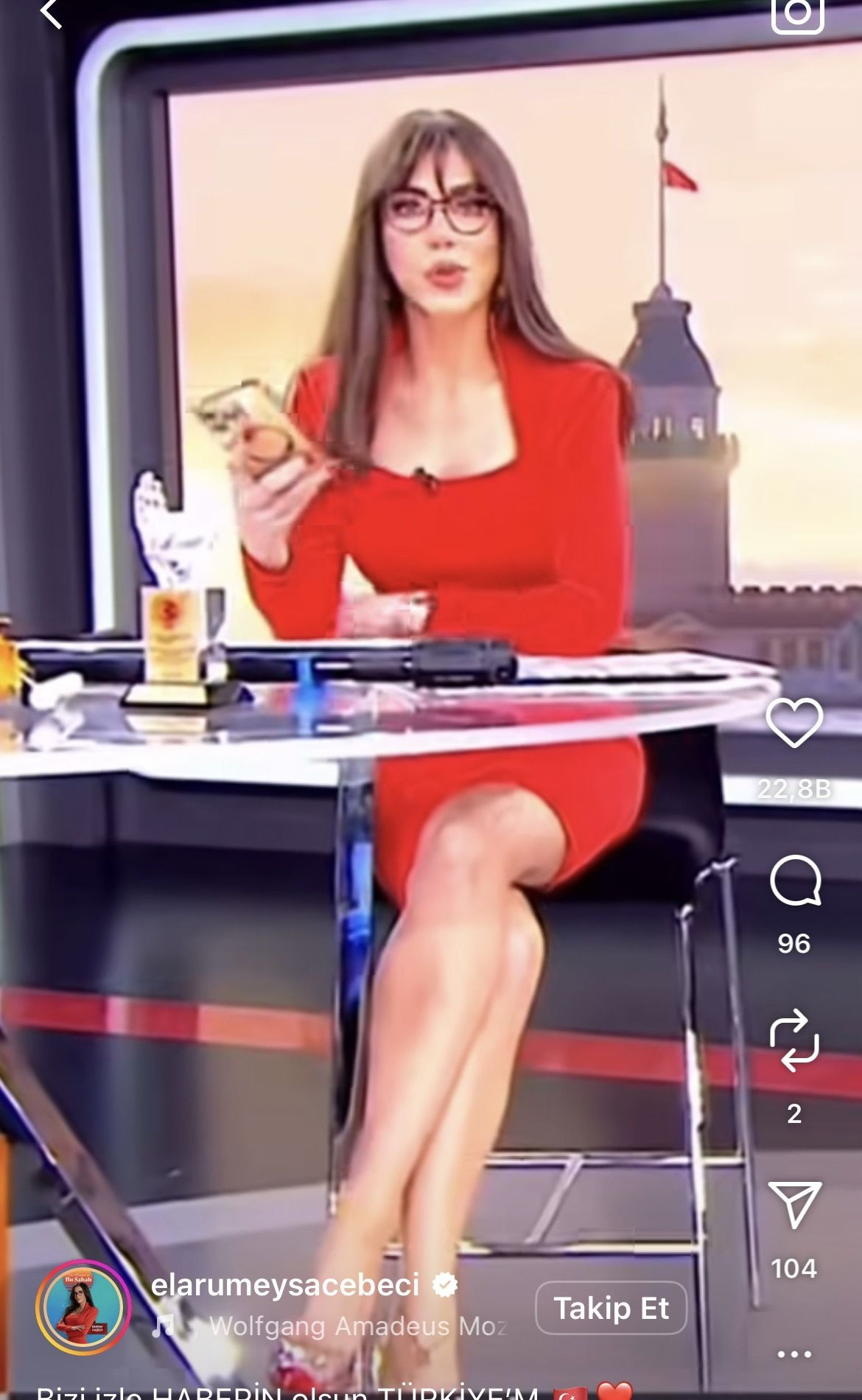Open the three-dot more options menu
The image size is (862, 1400).
point(794,1354)
